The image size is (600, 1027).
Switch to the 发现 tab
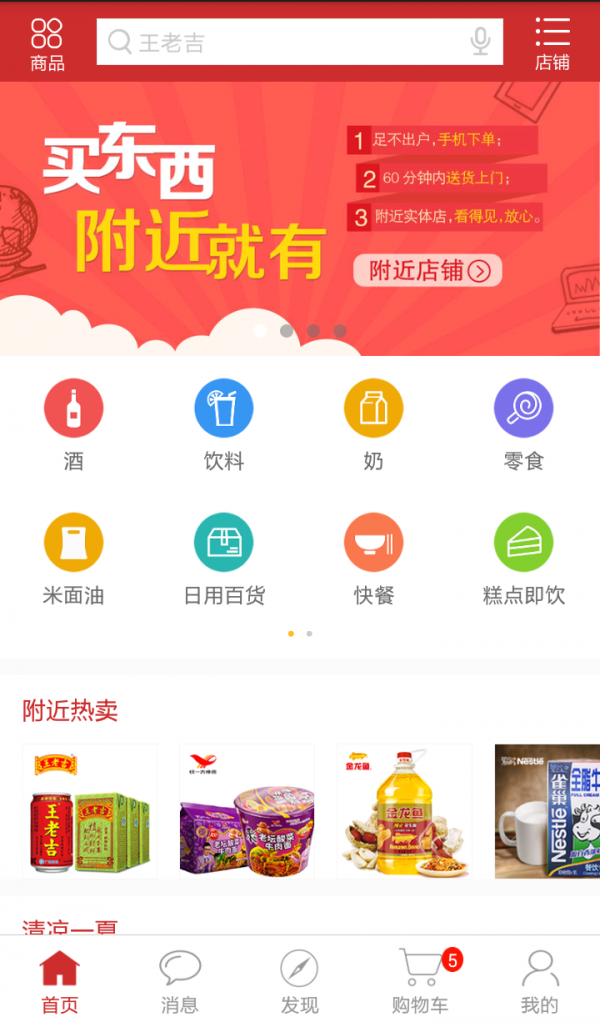coord(299,982)
